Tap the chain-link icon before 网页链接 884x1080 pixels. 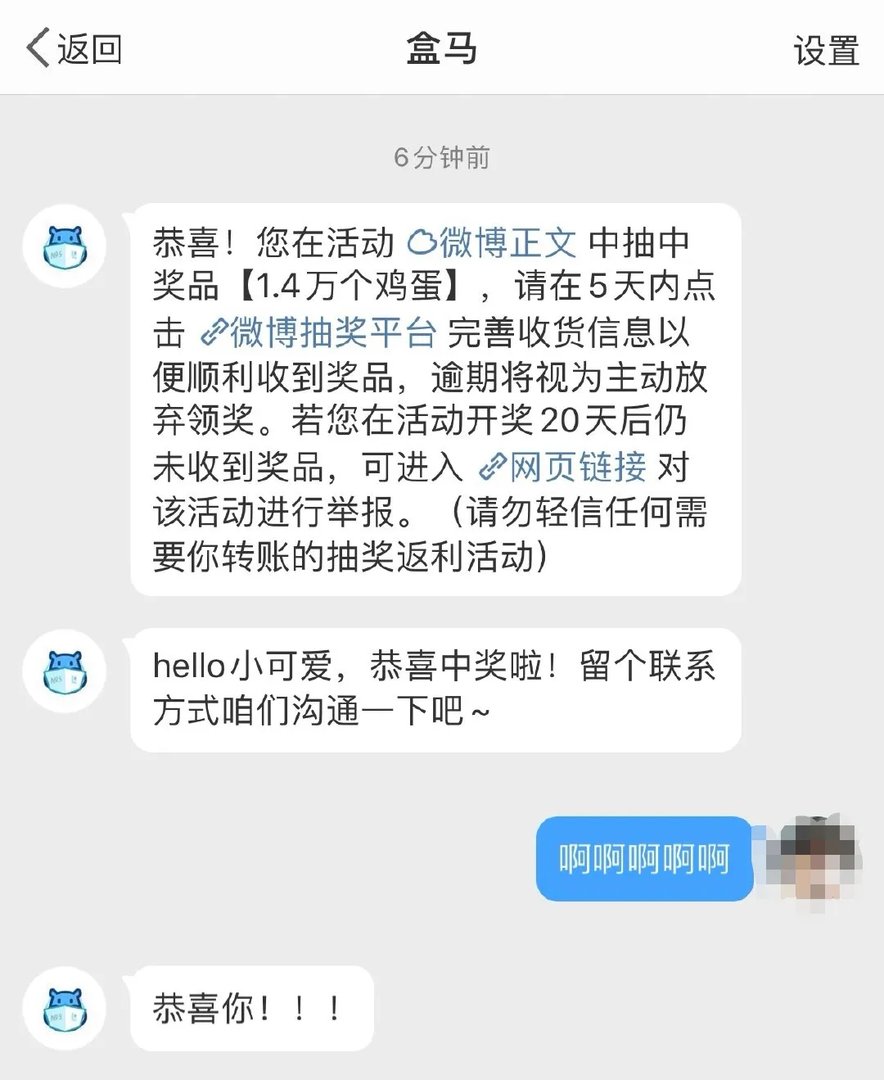pos(491,466)
